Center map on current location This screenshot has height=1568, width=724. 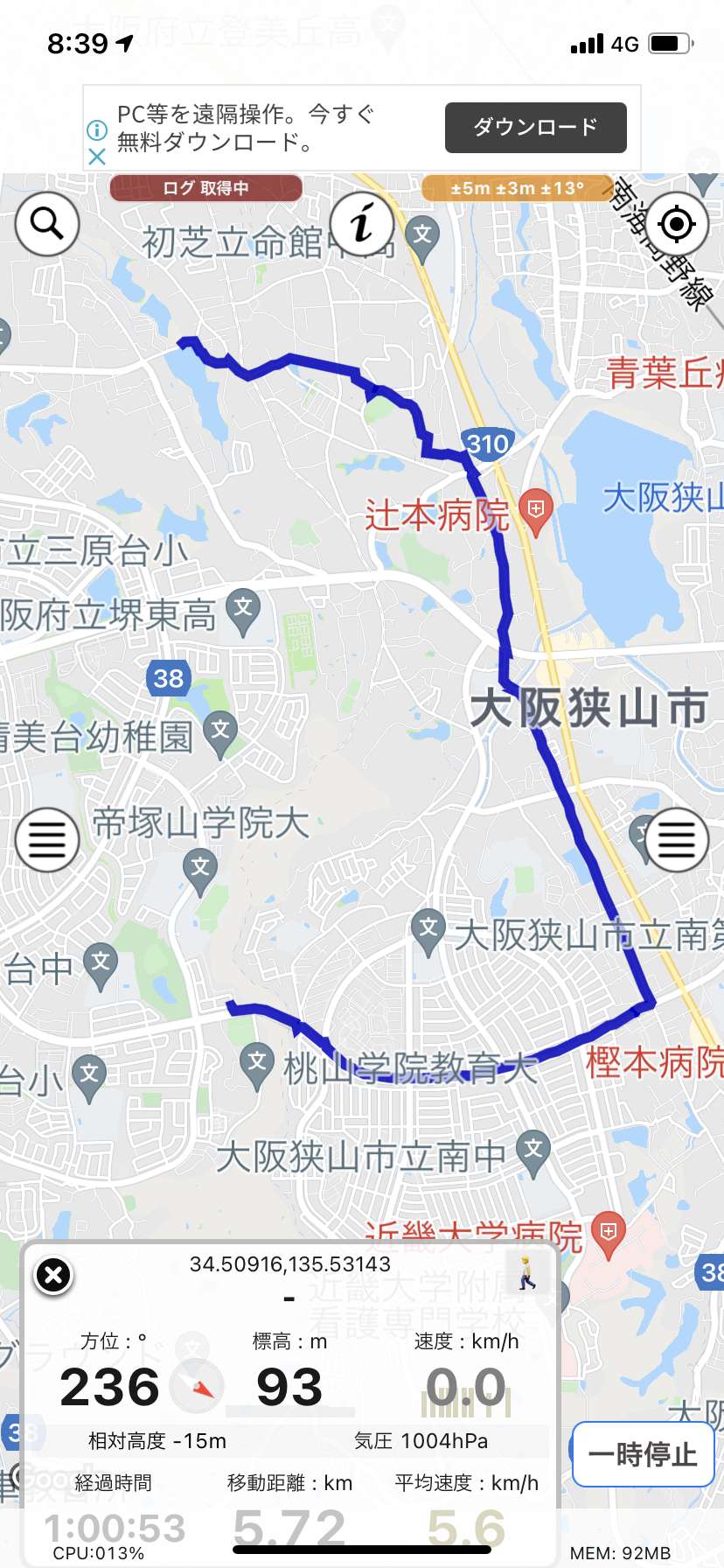point(676,224)
